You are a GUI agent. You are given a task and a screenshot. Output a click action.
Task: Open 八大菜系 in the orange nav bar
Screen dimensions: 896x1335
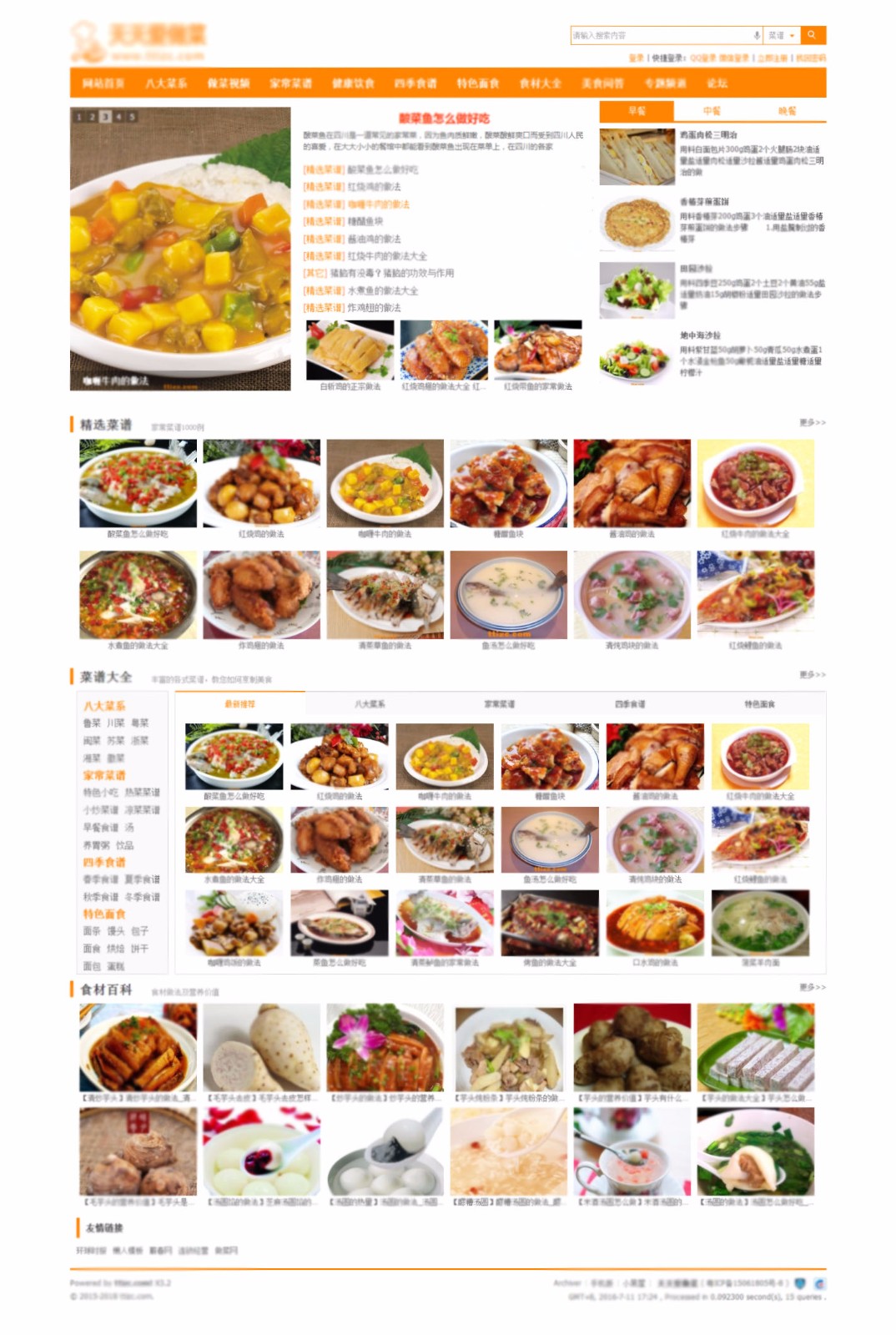[x=166, y=83]
